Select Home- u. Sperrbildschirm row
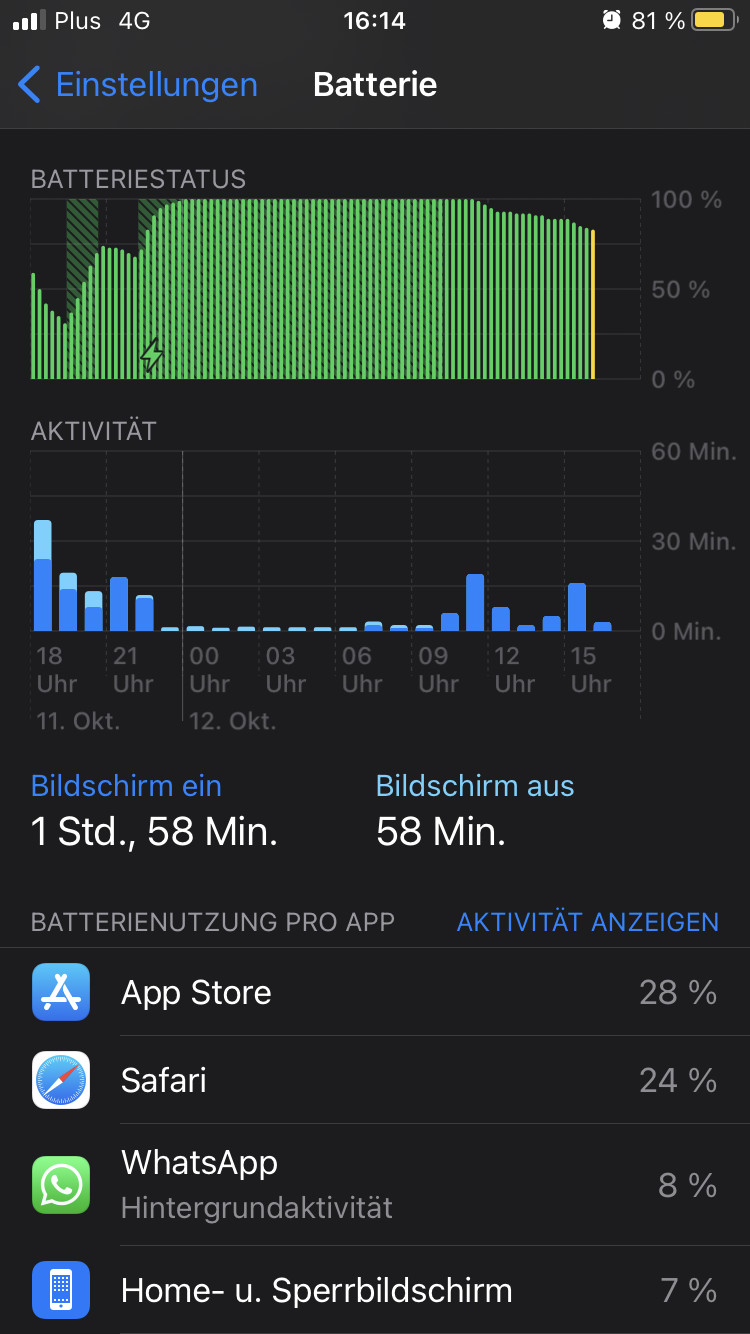Viewport: 750px width, 1334px height. 375,1290
